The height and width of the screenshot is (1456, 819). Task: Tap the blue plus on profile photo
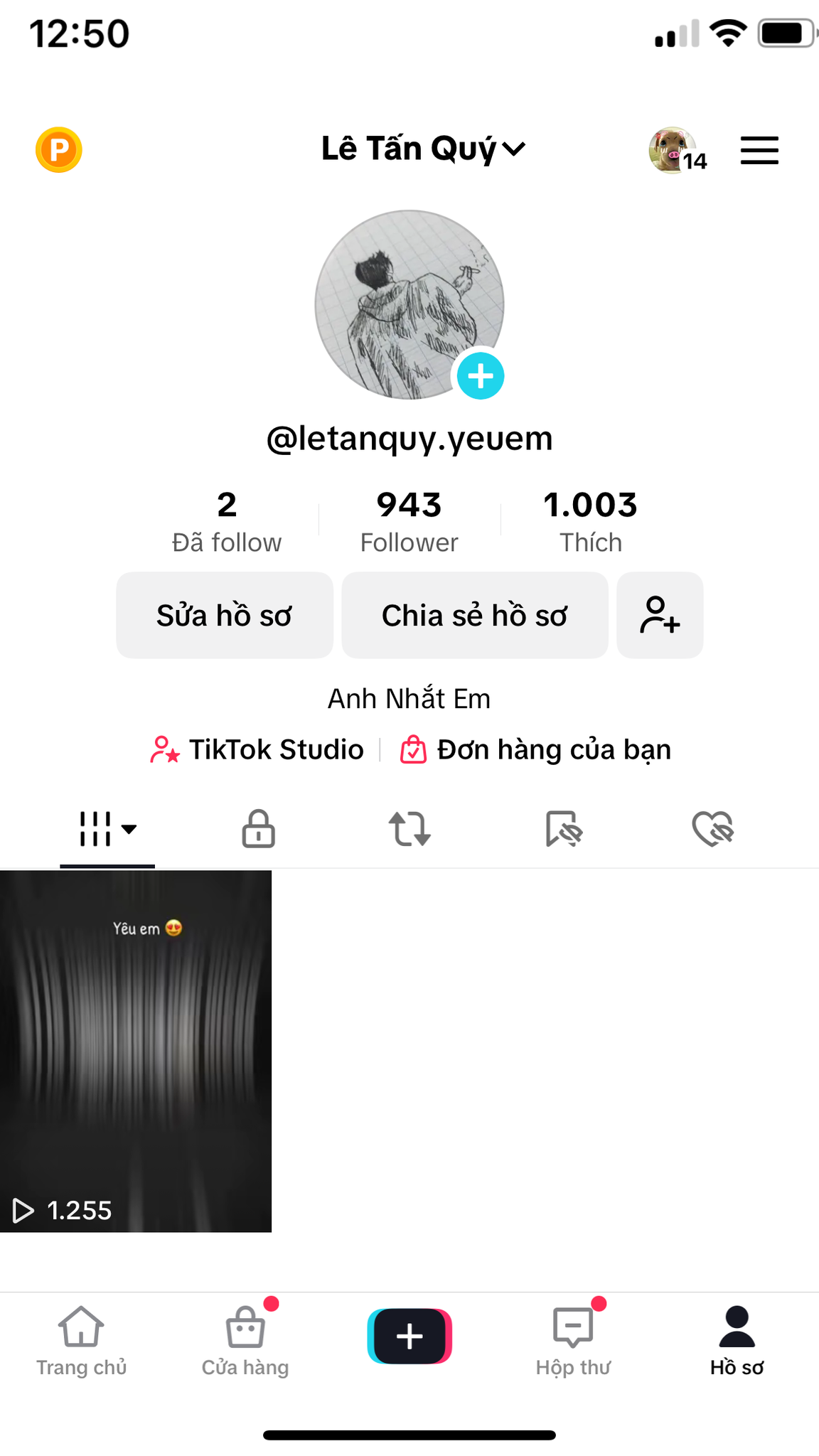click(481, 376)
